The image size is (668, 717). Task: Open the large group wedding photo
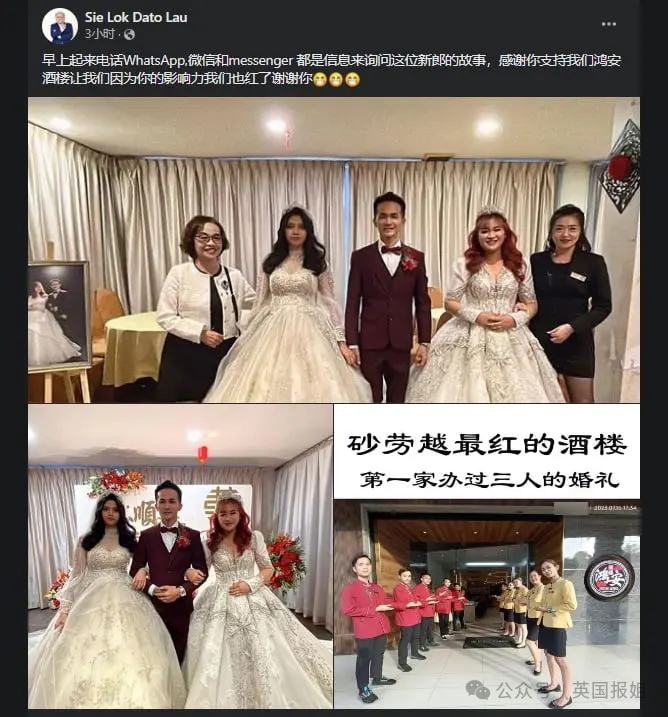pyautogui.click(x=333, y=250)
